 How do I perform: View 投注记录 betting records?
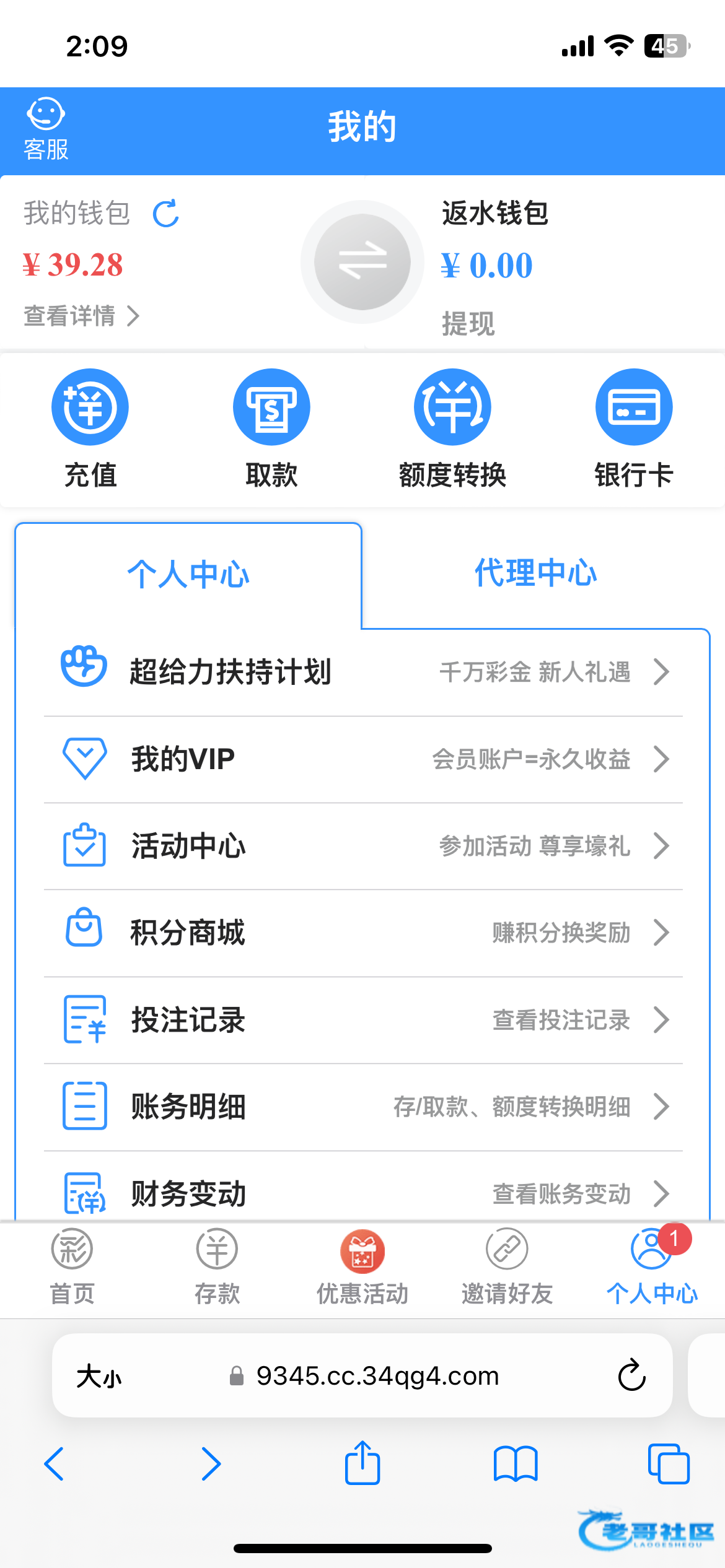point(363,1020)
